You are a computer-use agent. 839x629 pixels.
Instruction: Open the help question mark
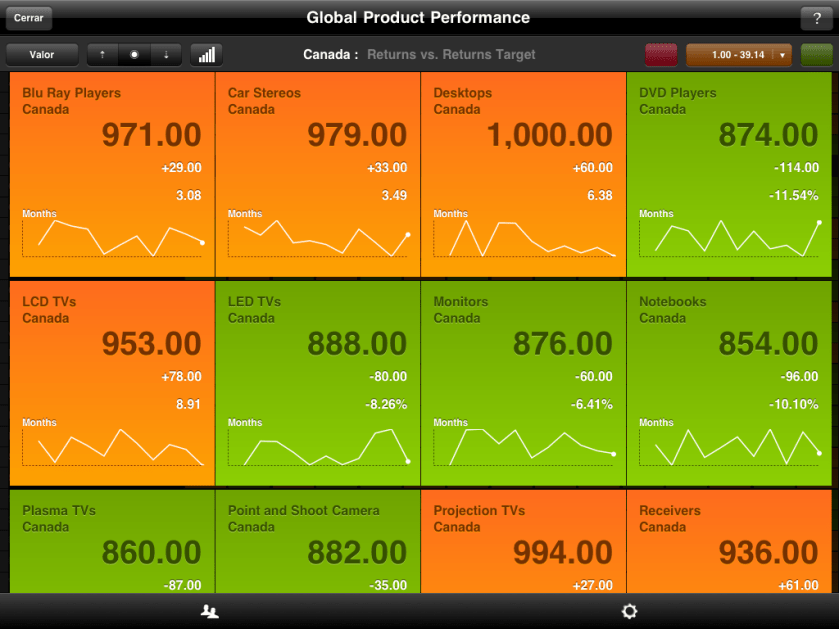(815, 18)
